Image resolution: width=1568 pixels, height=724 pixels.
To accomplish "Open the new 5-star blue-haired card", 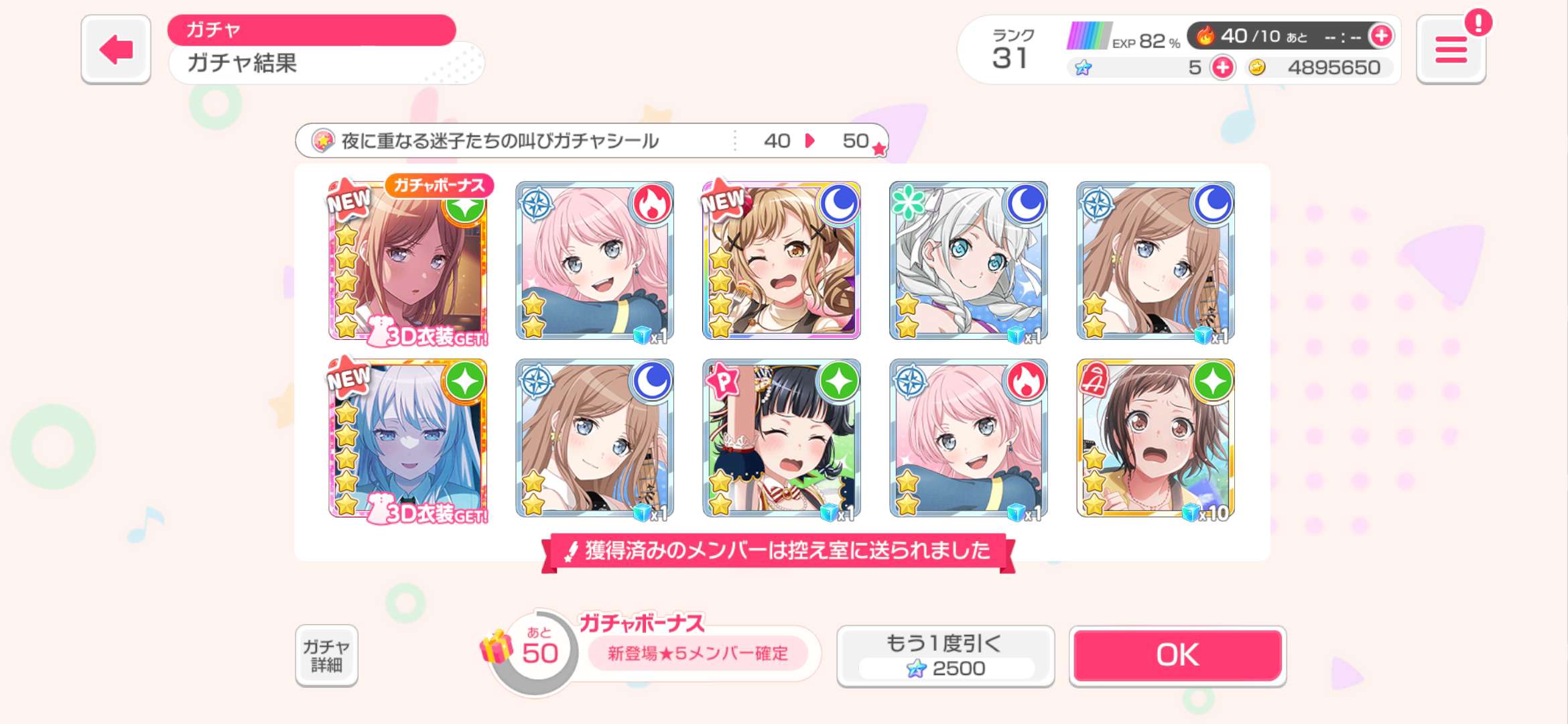I will pyautogui.click(x=407, y=439).
